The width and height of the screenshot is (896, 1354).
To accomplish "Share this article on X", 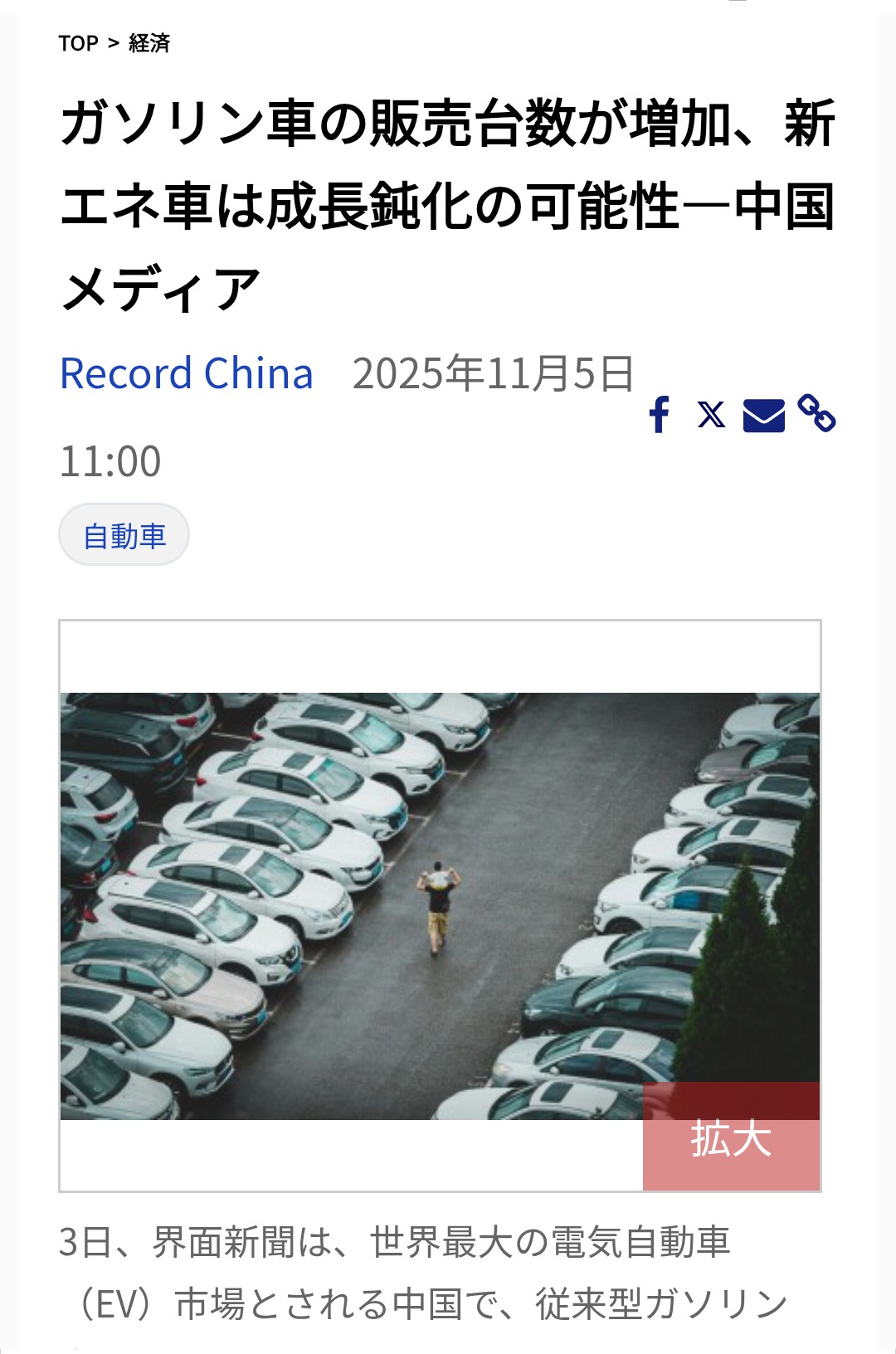I will coord(711,414).
